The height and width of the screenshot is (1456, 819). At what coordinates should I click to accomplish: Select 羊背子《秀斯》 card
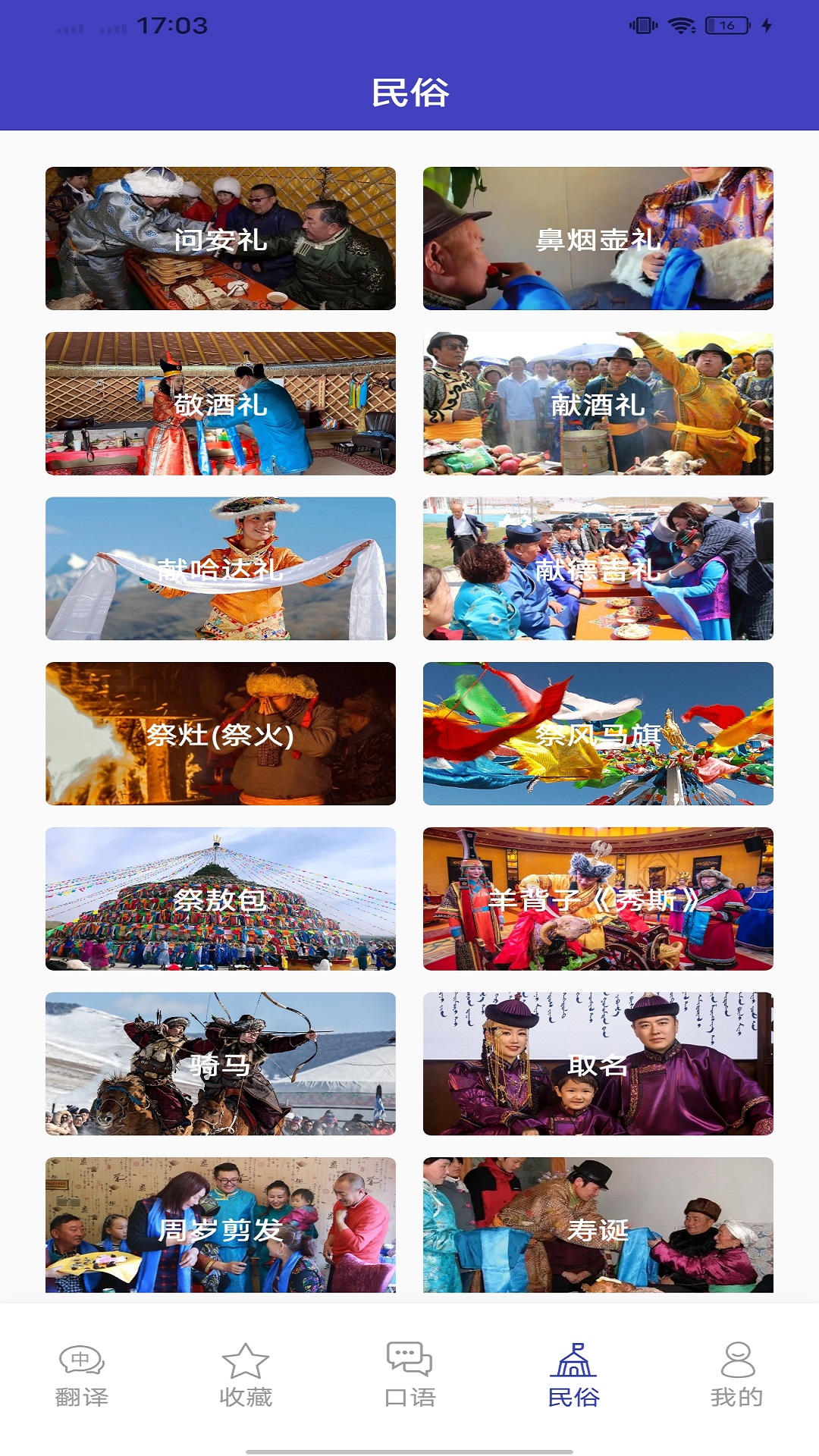tap(598, 899)
